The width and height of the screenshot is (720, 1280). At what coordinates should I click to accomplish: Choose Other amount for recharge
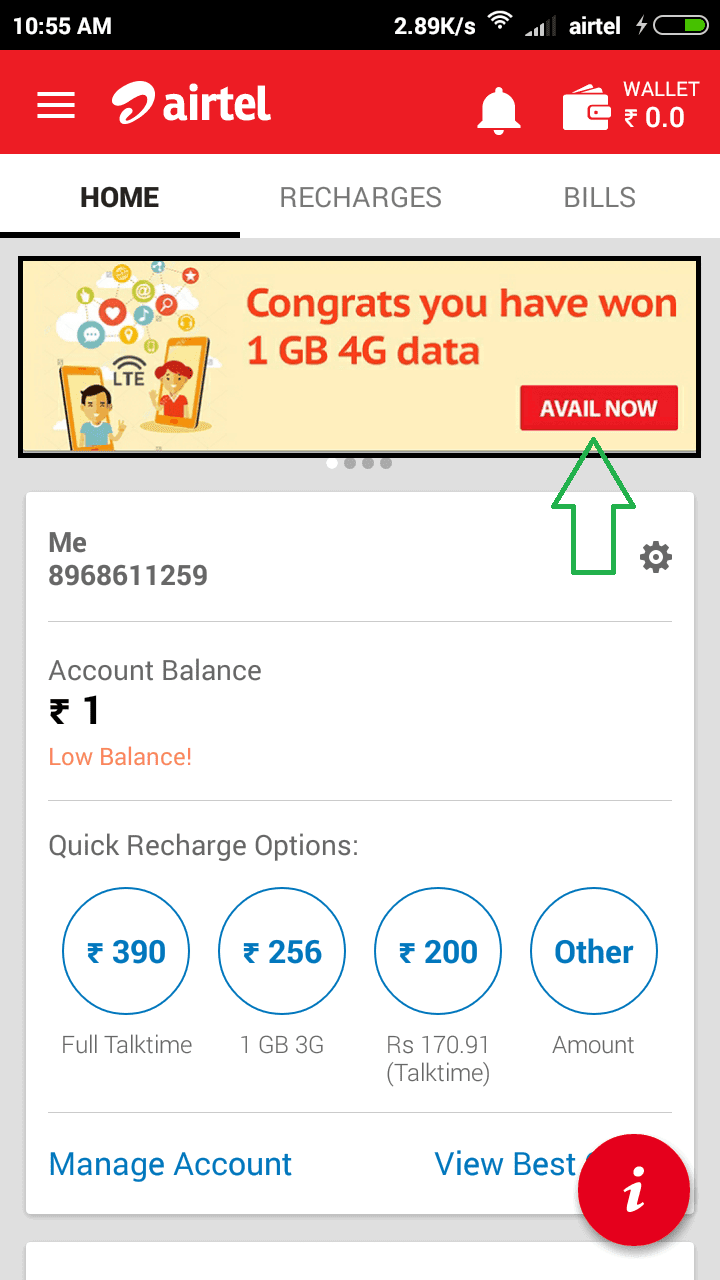click(x=593, y=951)
